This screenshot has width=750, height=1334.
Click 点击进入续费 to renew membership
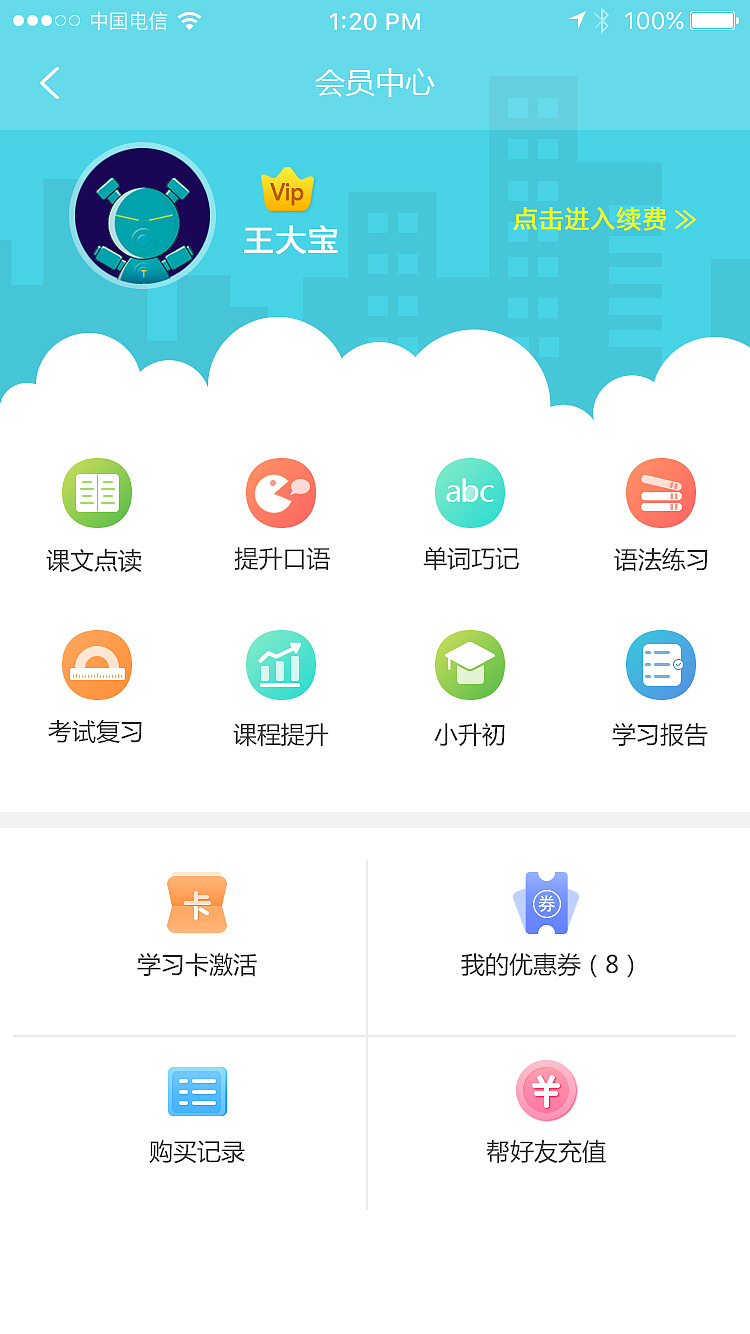595,220
